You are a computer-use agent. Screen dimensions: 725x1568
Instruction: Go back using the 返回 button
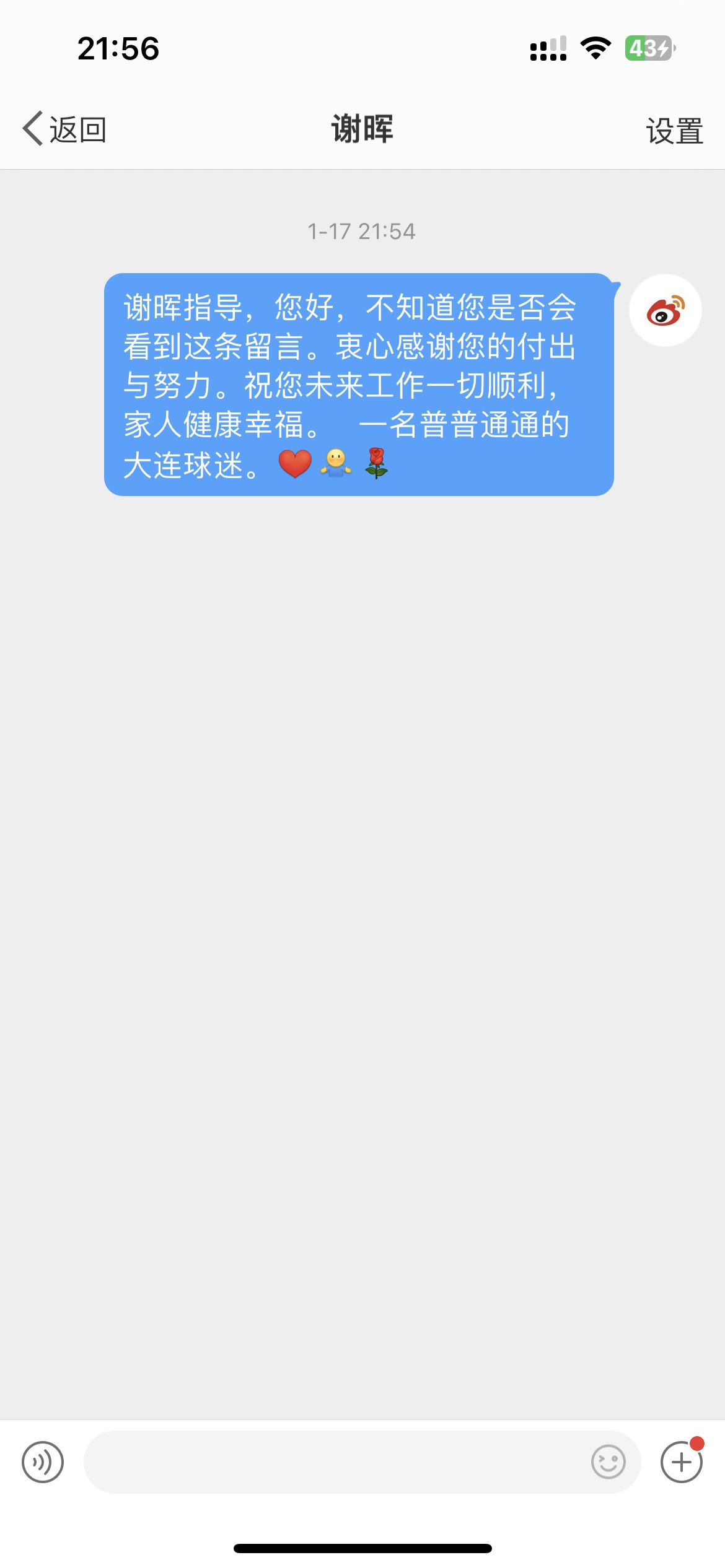click(64, 129)
